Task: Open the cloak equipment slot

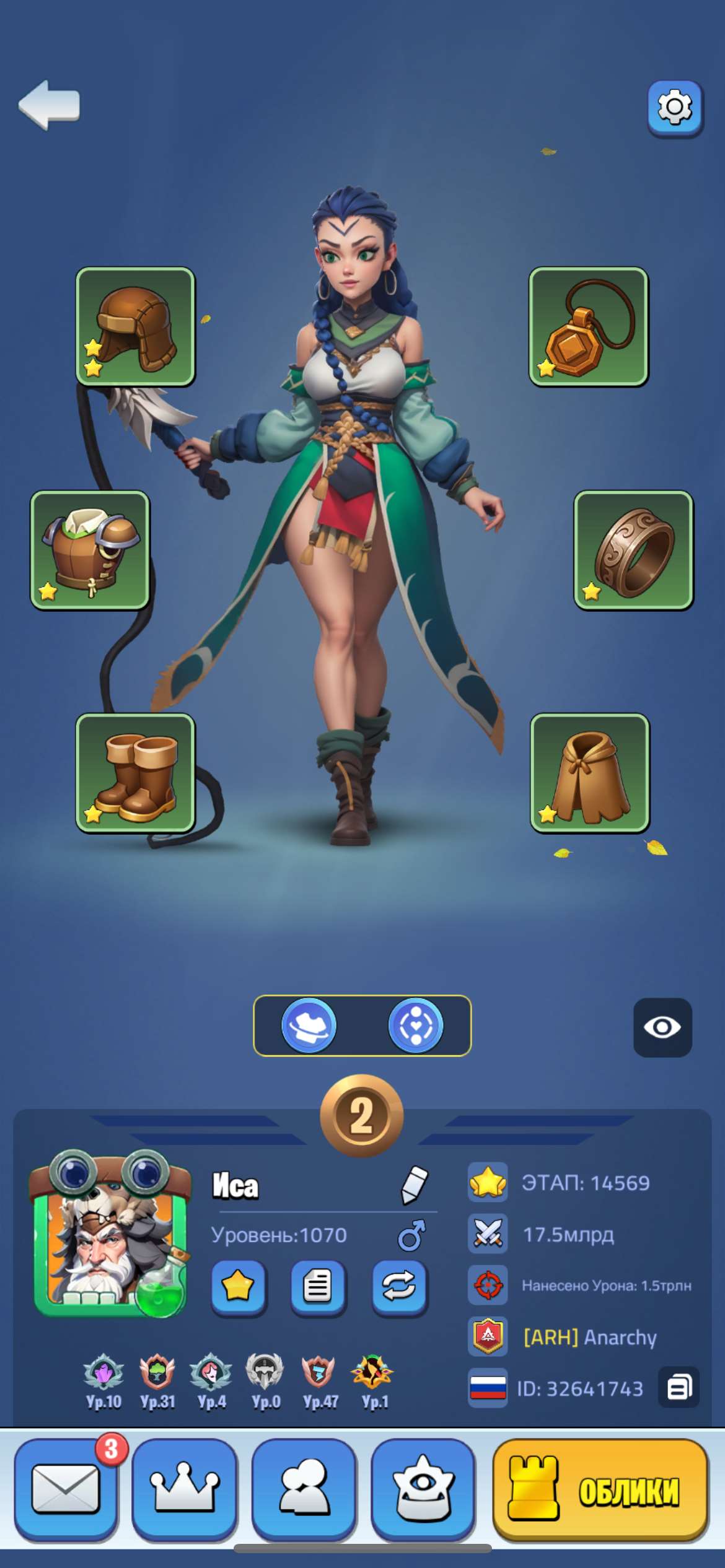Action: [x=589, y=772]
